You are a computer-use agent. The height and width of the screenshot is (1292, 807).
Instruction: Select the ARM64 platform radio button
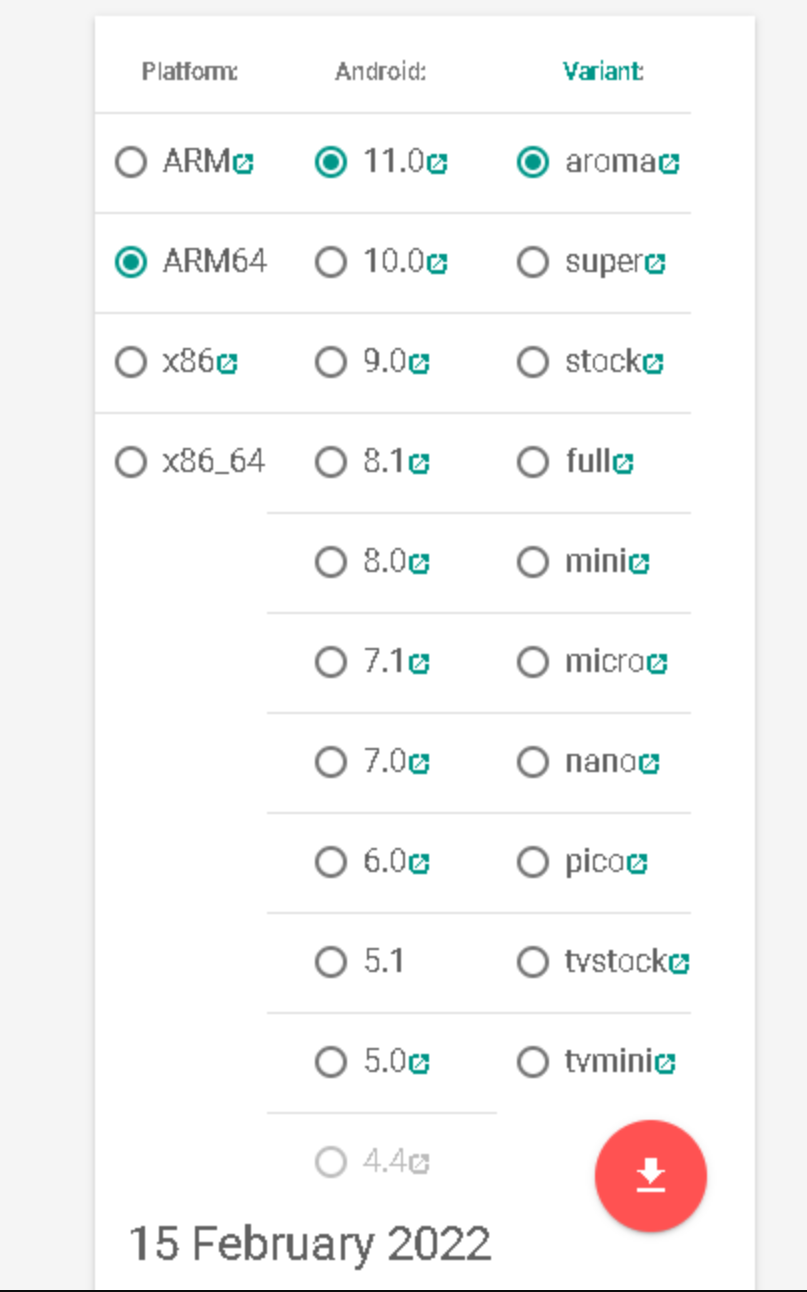point(131,262)
